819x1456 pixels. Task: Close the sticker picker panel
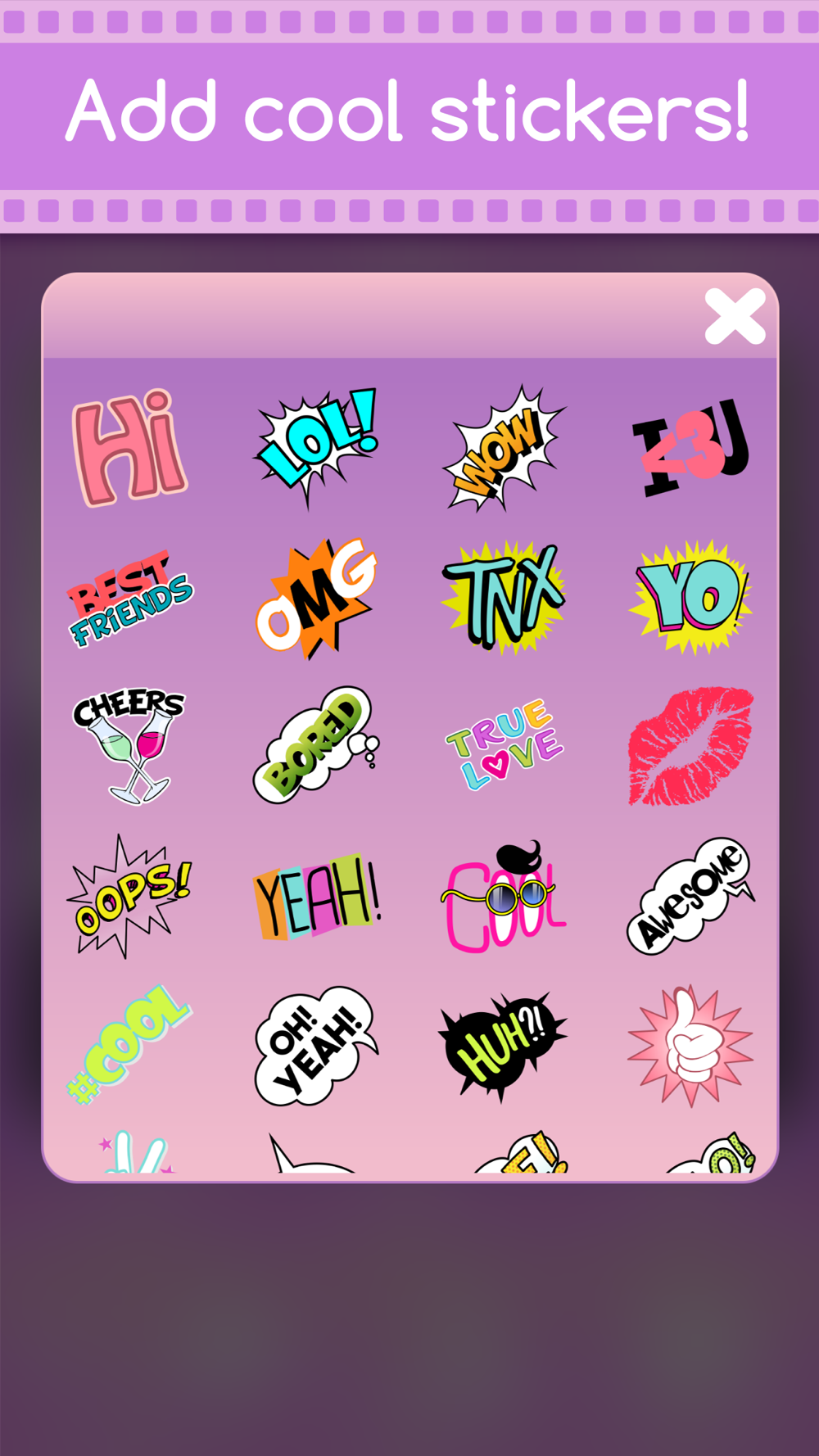point(735,316)
